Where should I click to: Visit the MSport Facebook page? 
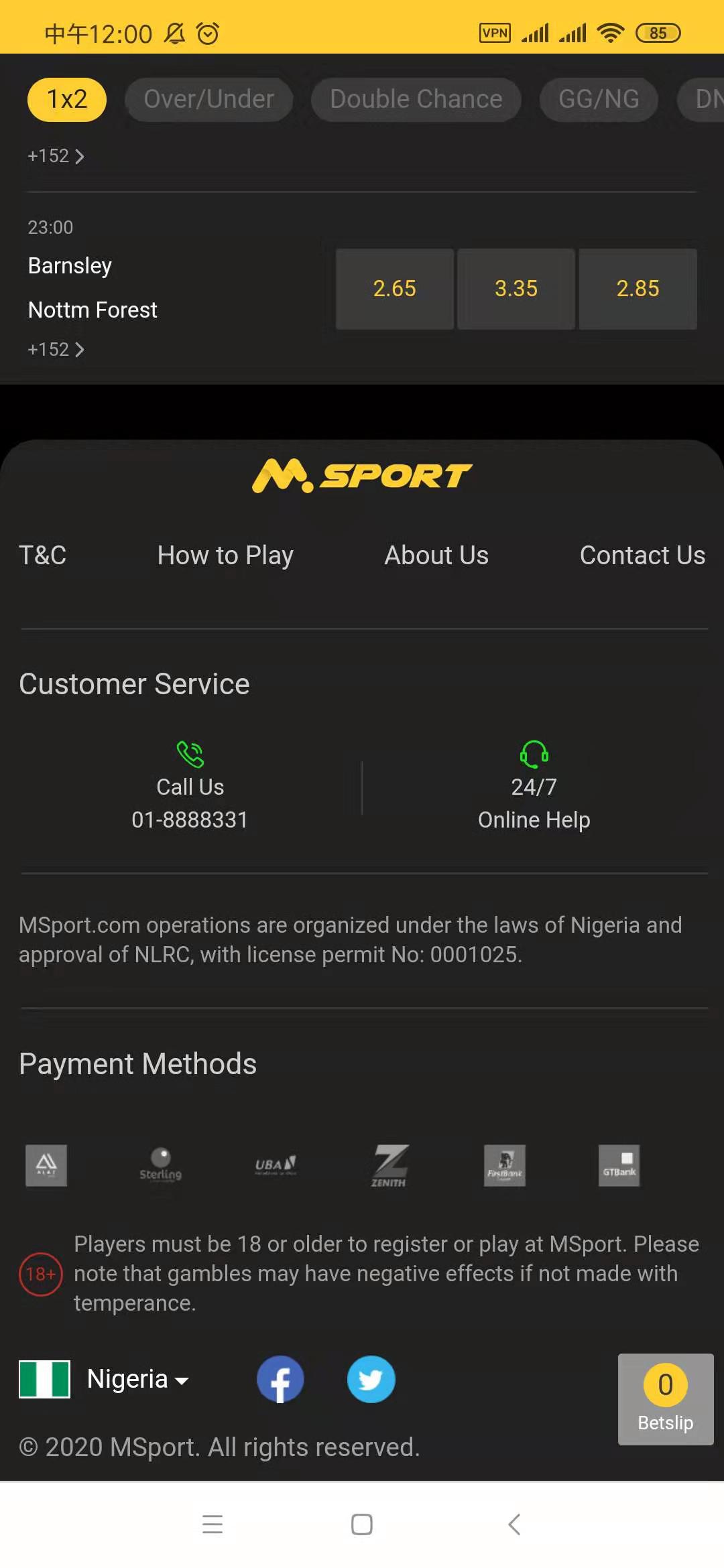click(280, 1379)
